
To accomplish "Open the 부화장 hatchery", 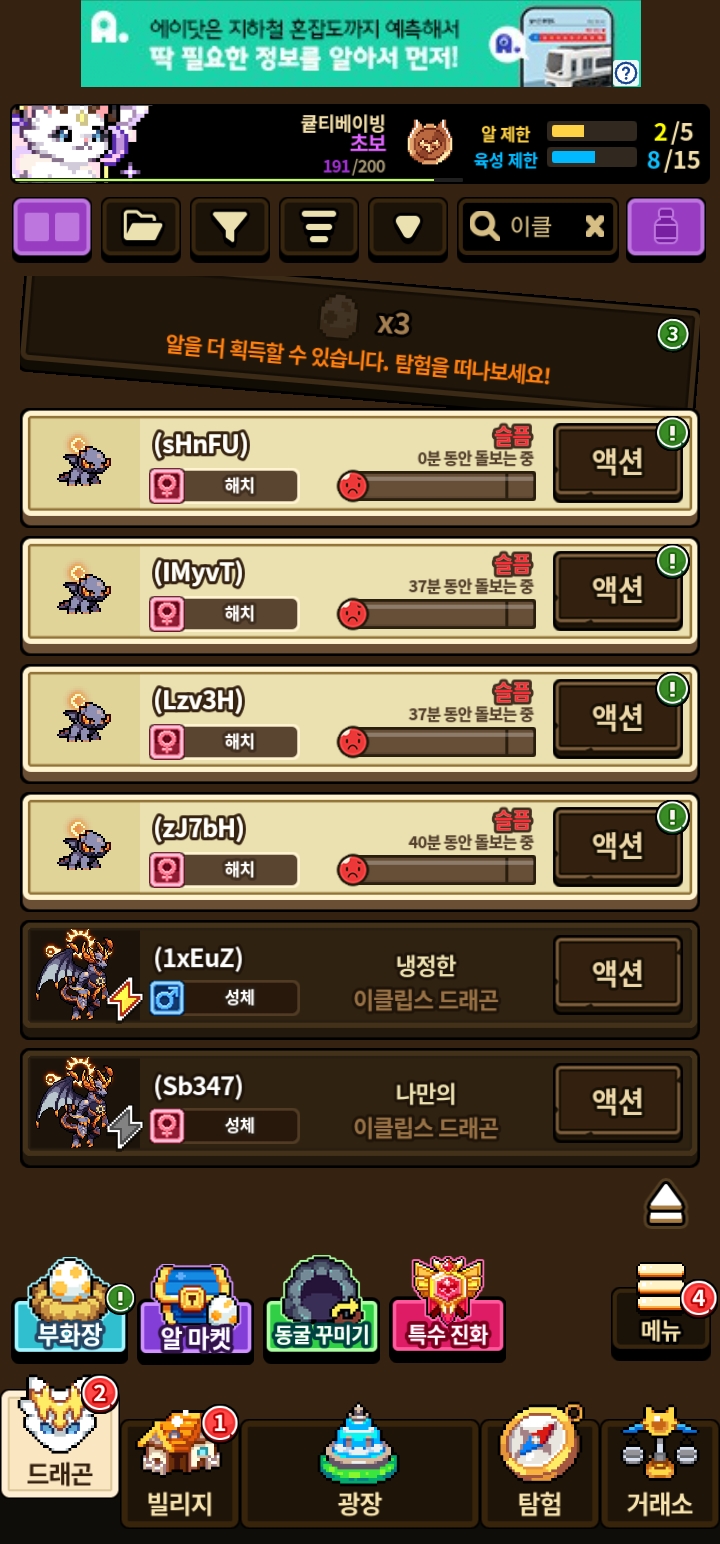I will [x=70, y=1308].
